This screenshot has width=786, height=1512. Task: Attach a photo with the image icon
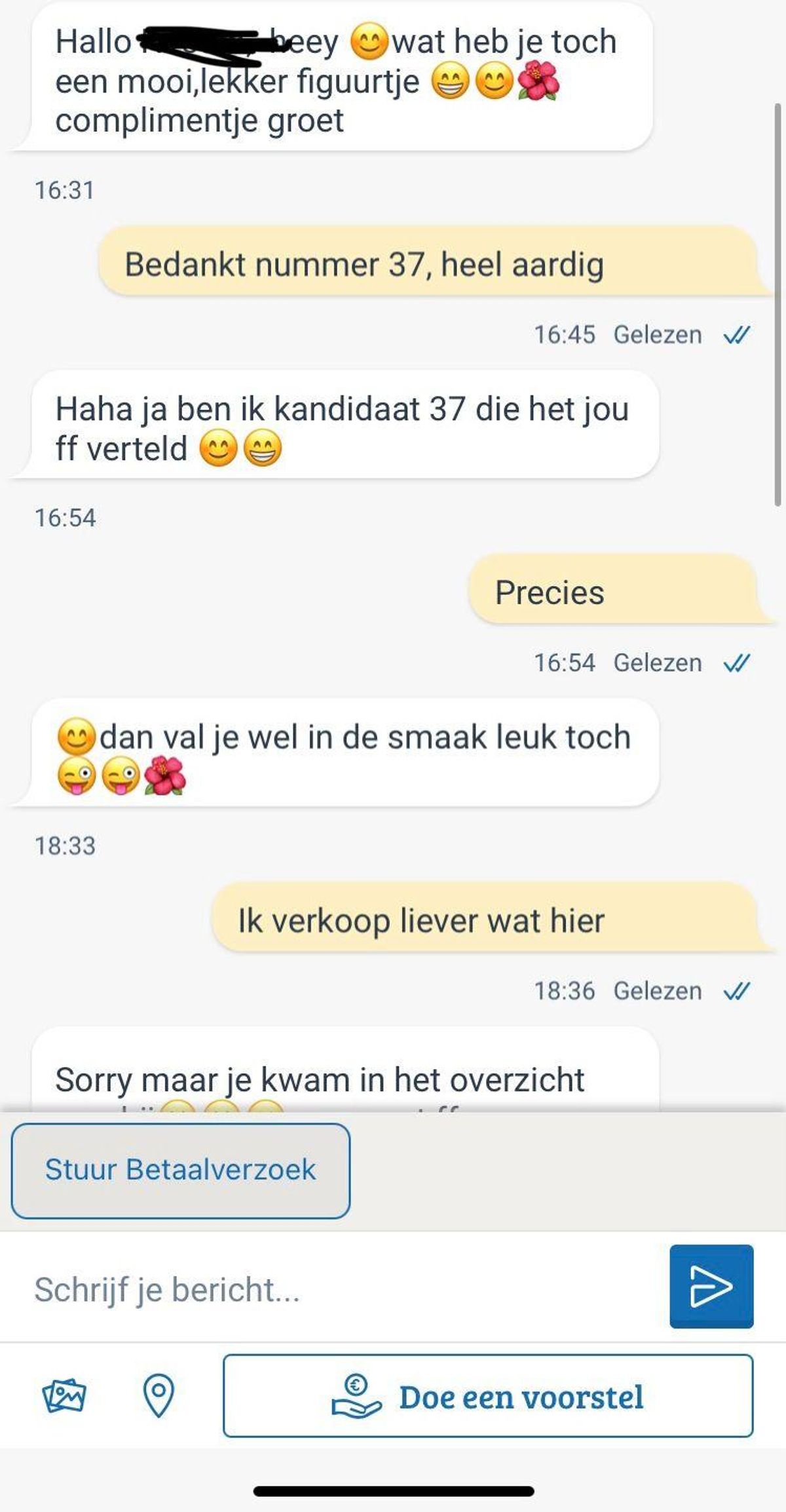click(x=64, y=1396)
